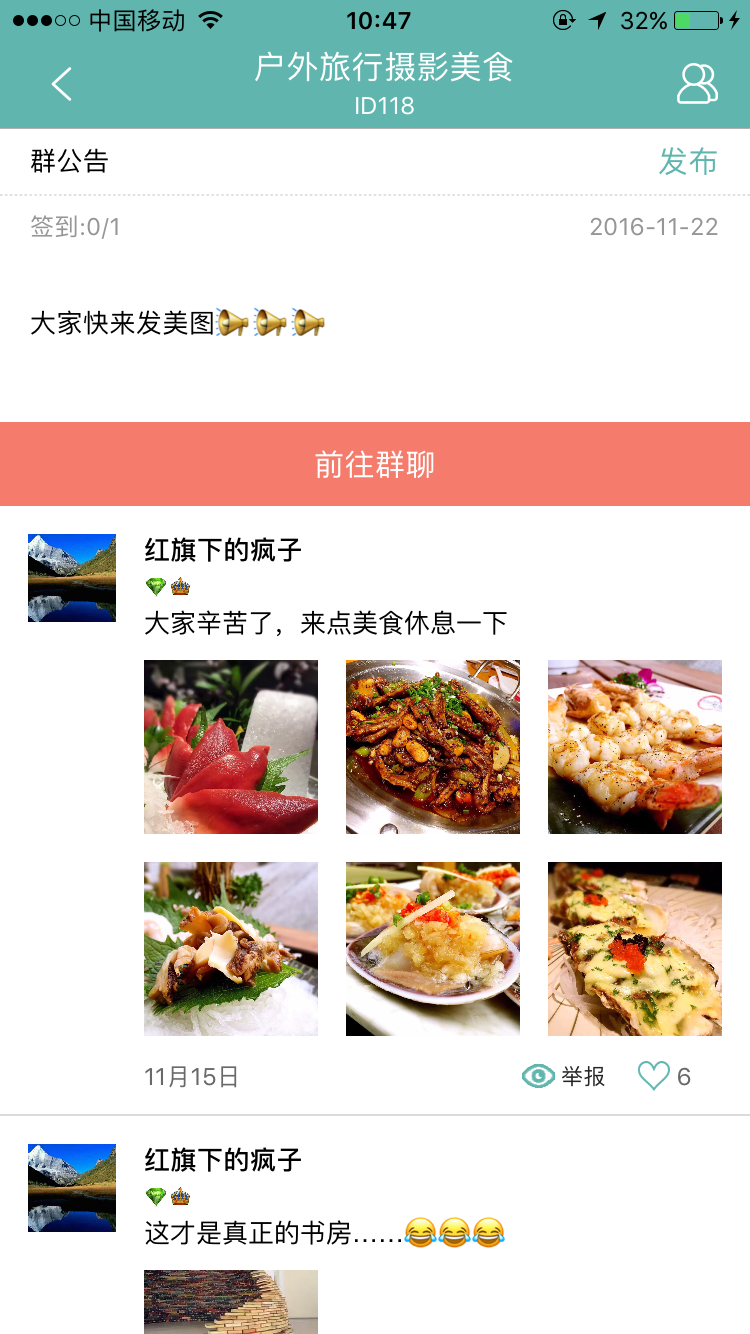Open the grilled shrimp photo
Viewport: 750px width, 1334px height.
click(x=635, y=747)
